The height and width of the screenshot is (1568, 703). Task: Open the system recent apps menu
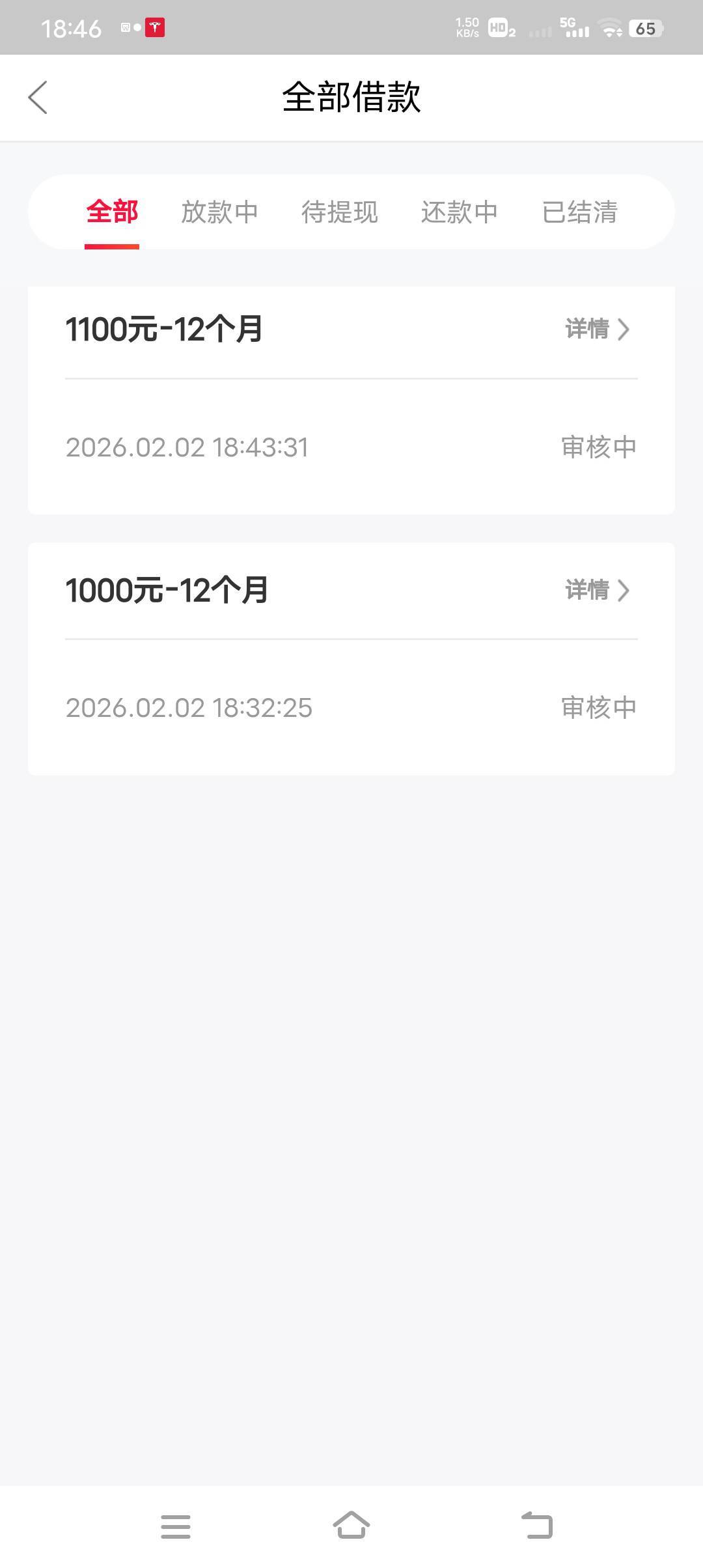point(176,1526)
